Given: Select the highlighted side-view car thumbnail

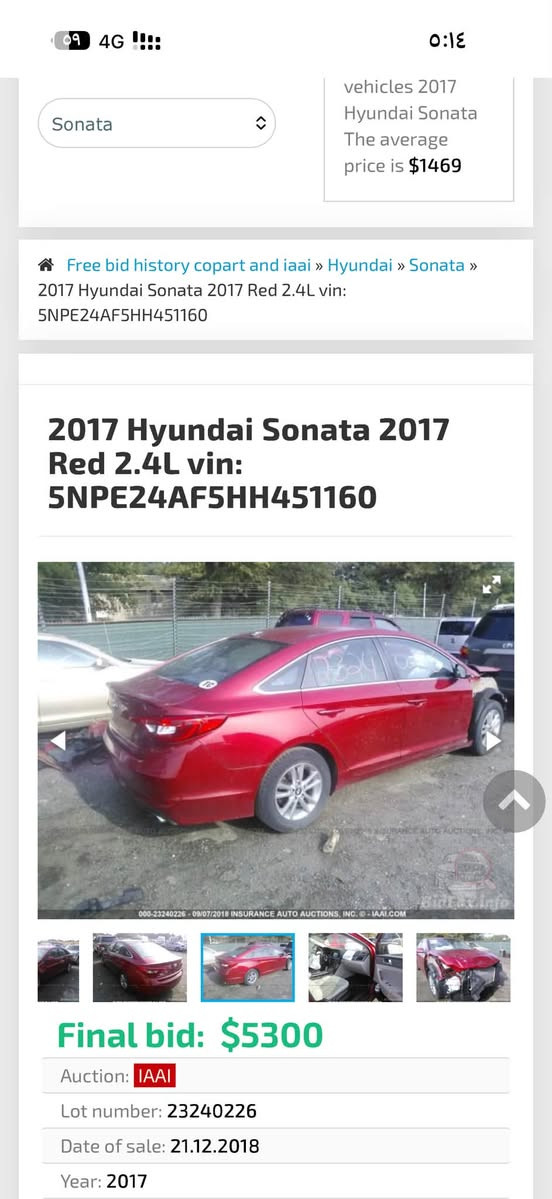Looking at the screenshot, I should 248,967.
